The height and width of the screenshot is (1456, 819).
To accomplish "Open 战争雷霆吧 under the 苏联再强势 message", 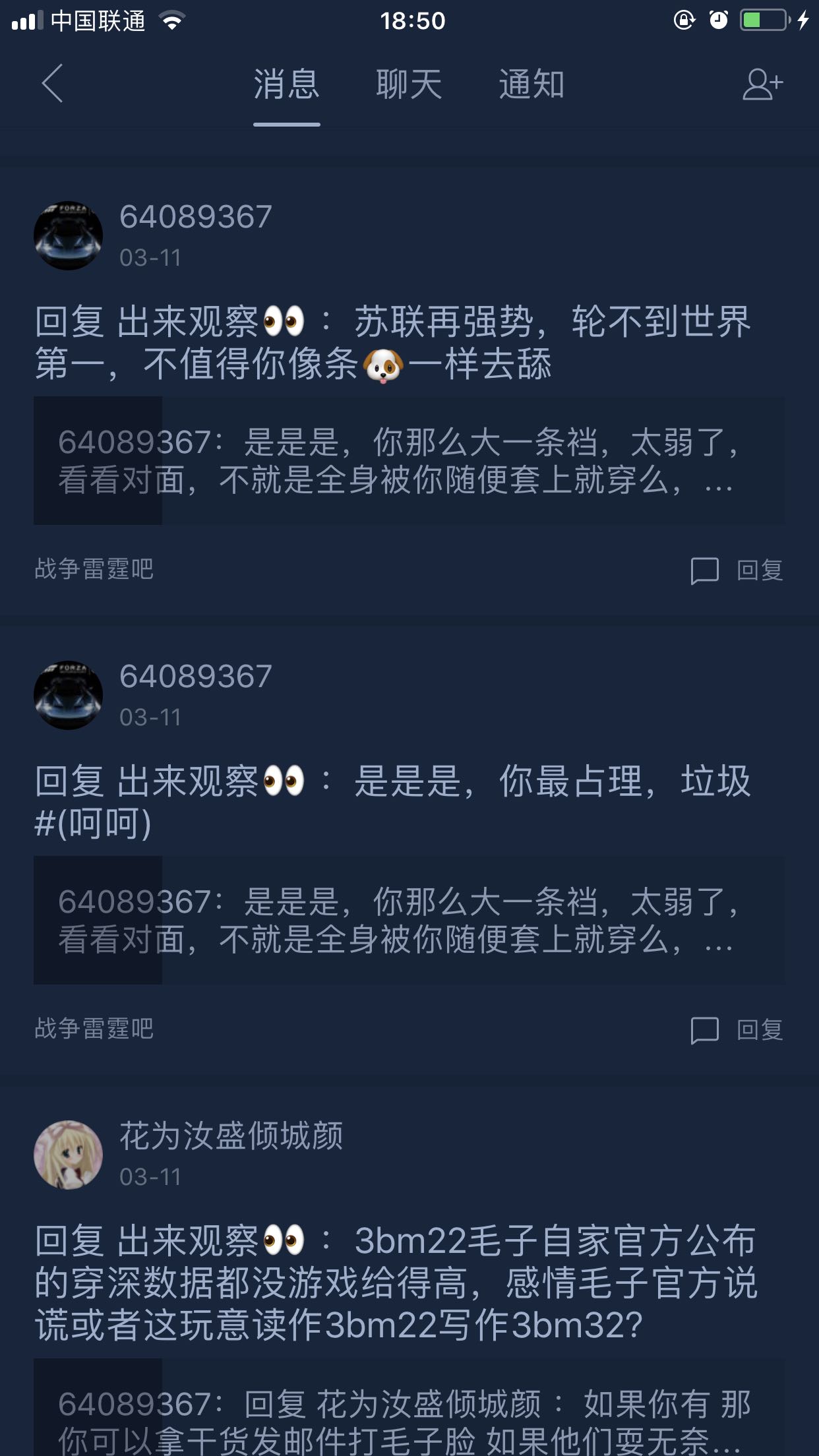I will [94, 569].
